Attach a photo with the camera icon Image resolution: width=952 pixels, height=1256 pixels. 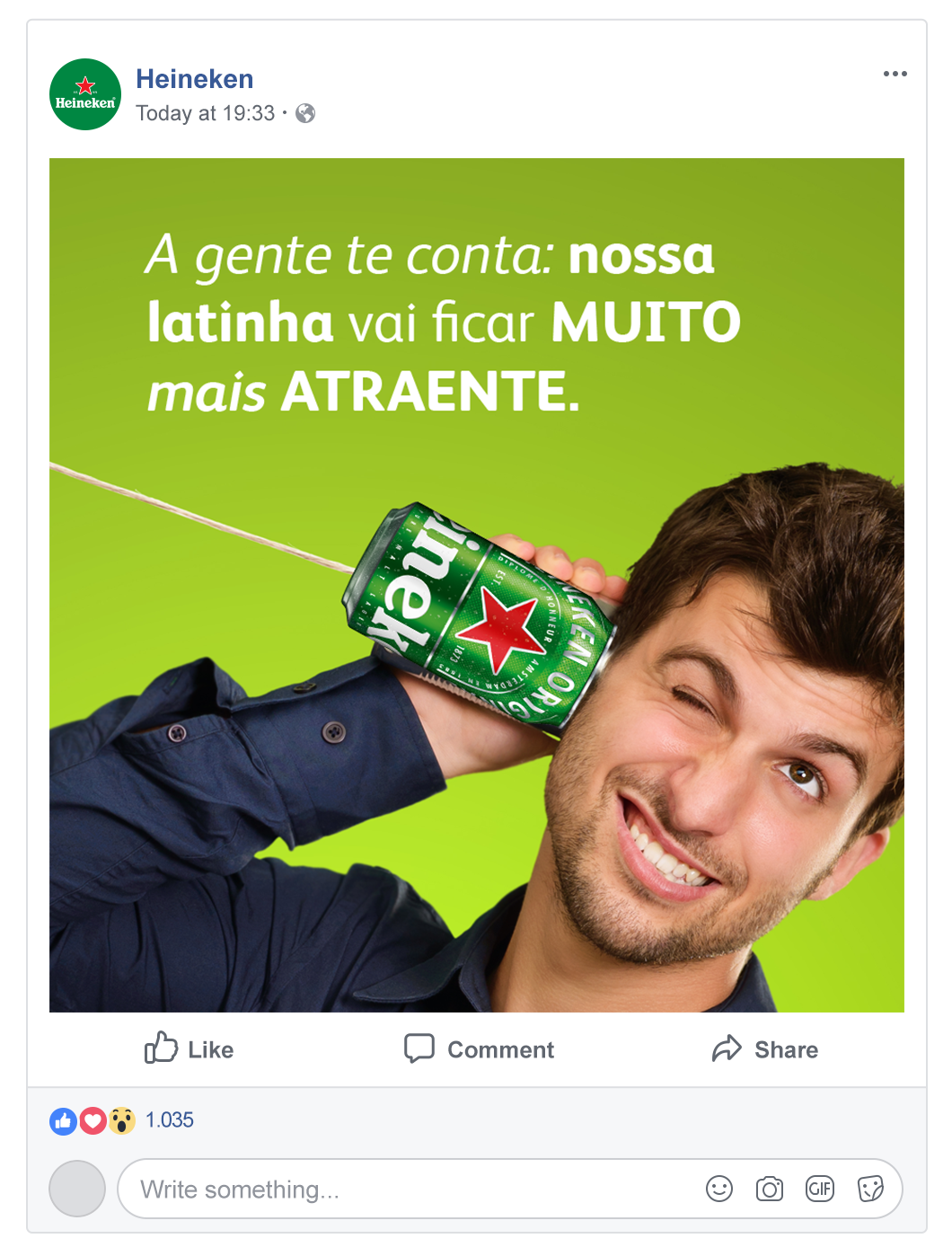[770, 1189]
